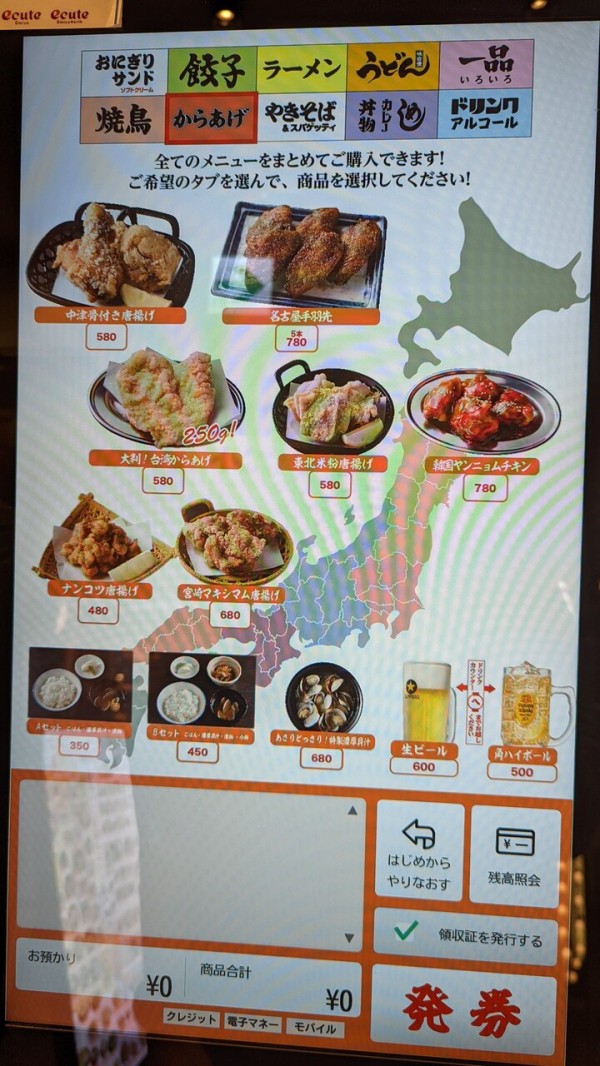Go to the ドリンク アルコール tab
This screenshot has width=600, height=1066.
(484, 115)
